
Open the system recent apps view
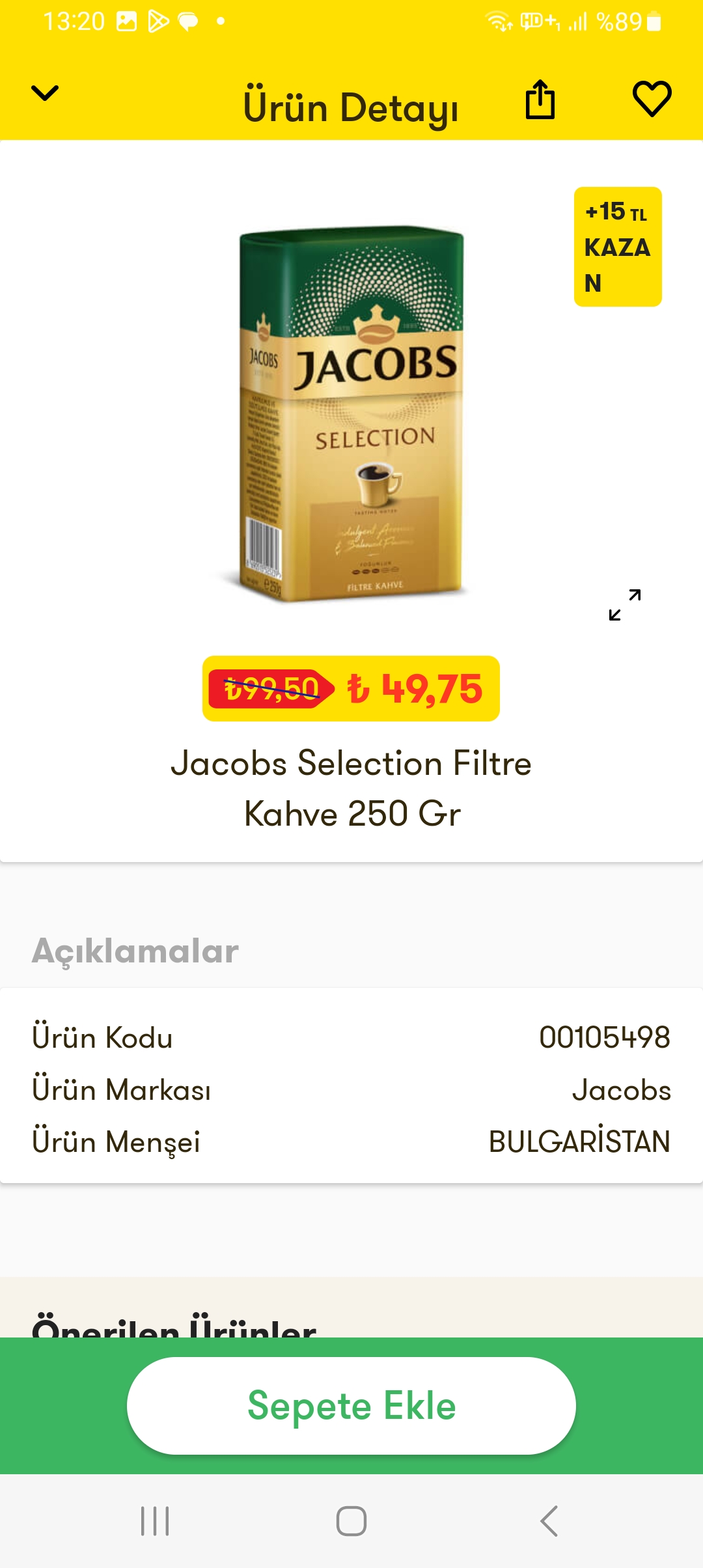[x=155, y=1521]
